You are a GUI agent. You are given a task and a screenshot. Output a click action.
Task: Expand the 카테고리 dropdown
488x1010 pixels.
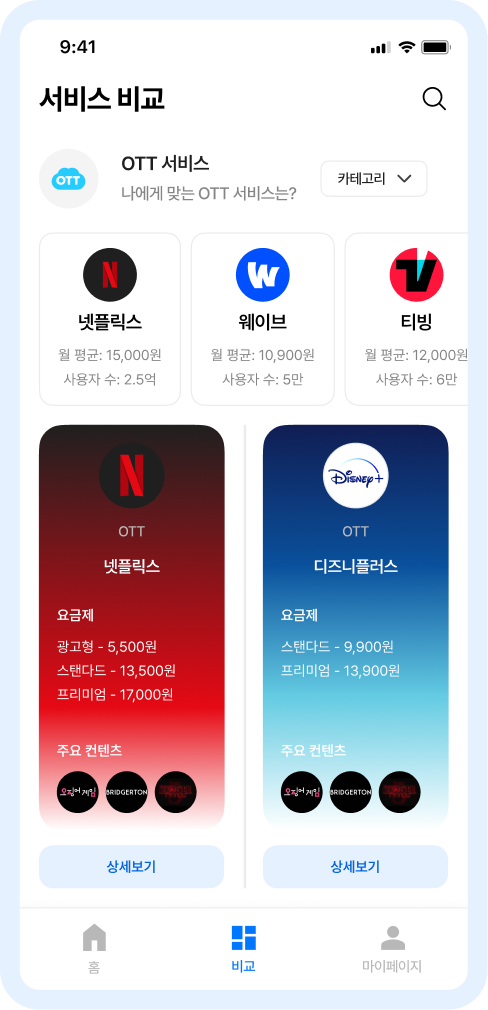[374, 178]
